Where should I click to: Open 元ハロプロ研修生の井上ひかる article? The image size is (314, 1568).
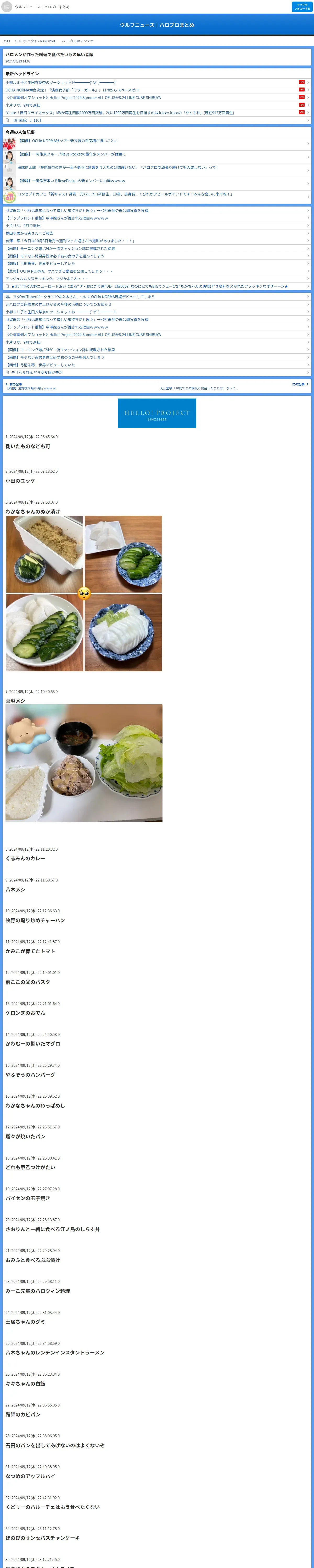[x=59, y=304]
